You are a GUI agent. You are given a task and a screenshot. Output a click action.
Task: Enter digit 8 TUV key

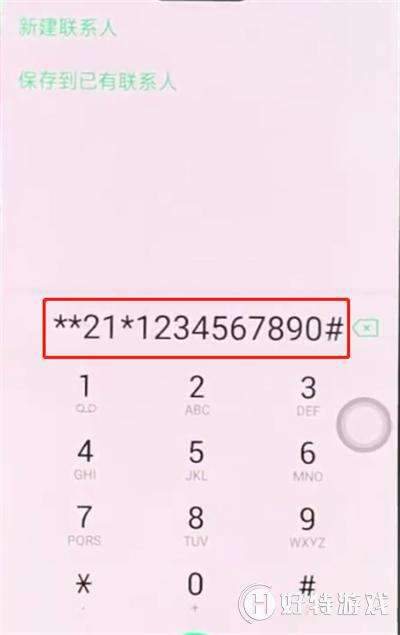[x=196, y=526]
